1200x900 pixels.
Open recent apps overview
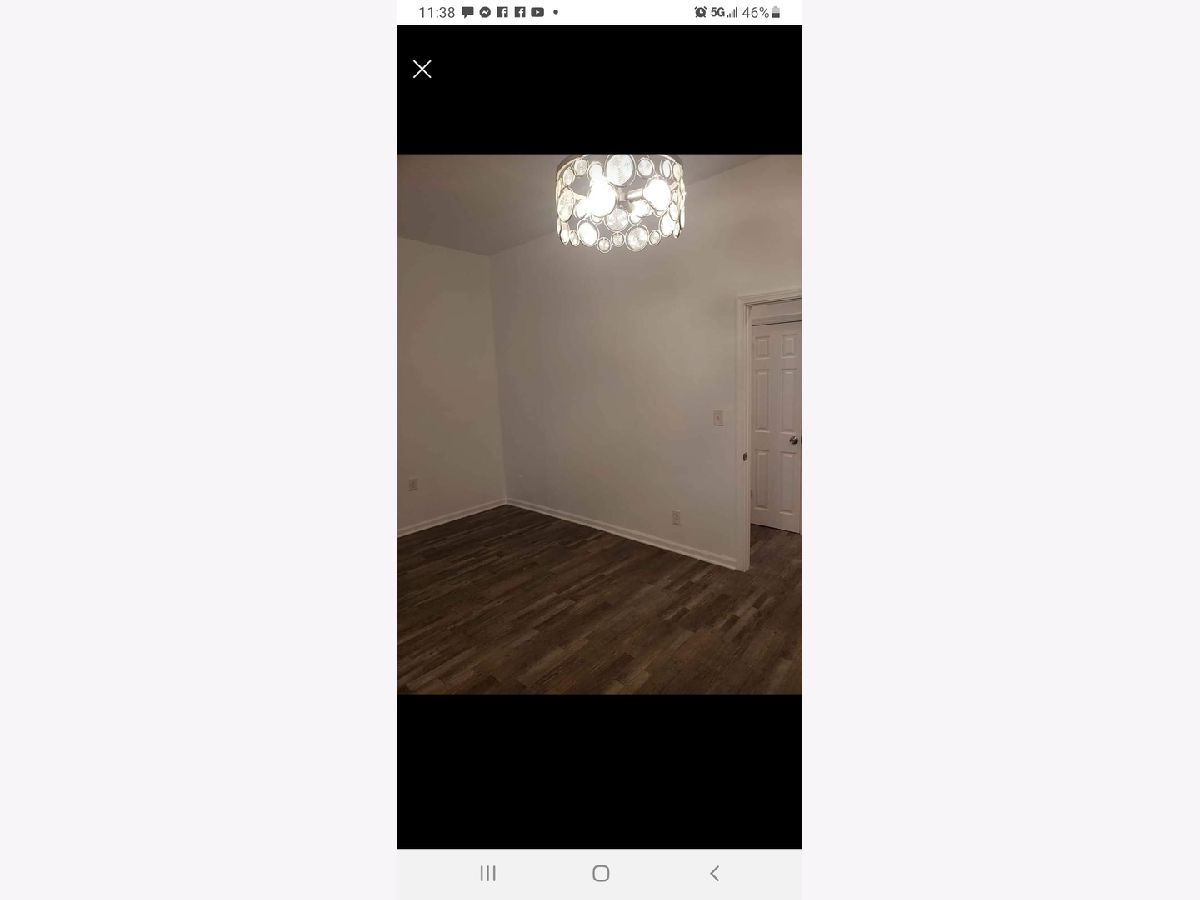coord(488,873)
